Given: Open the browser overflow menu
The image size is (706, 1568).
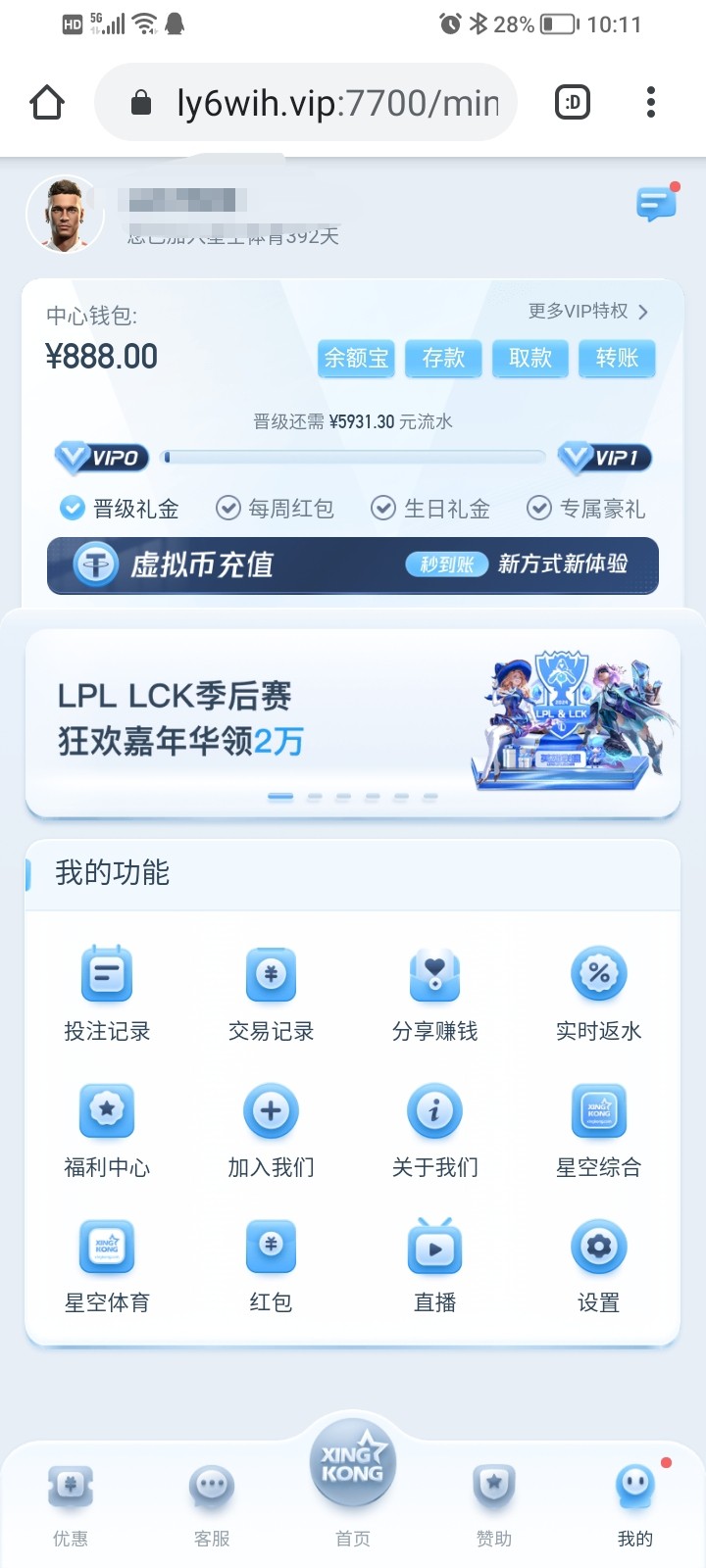Looking at the screenshot, I should tap(651, 102).
